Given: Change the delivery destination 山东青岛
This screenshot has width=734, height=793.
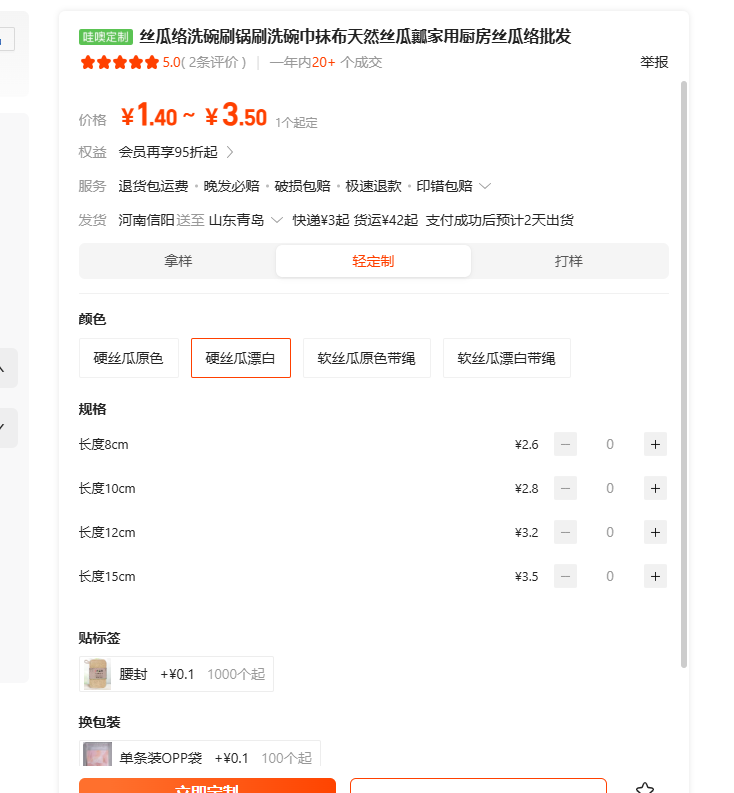Looking at the screenshot, I should tap(245, 220).
